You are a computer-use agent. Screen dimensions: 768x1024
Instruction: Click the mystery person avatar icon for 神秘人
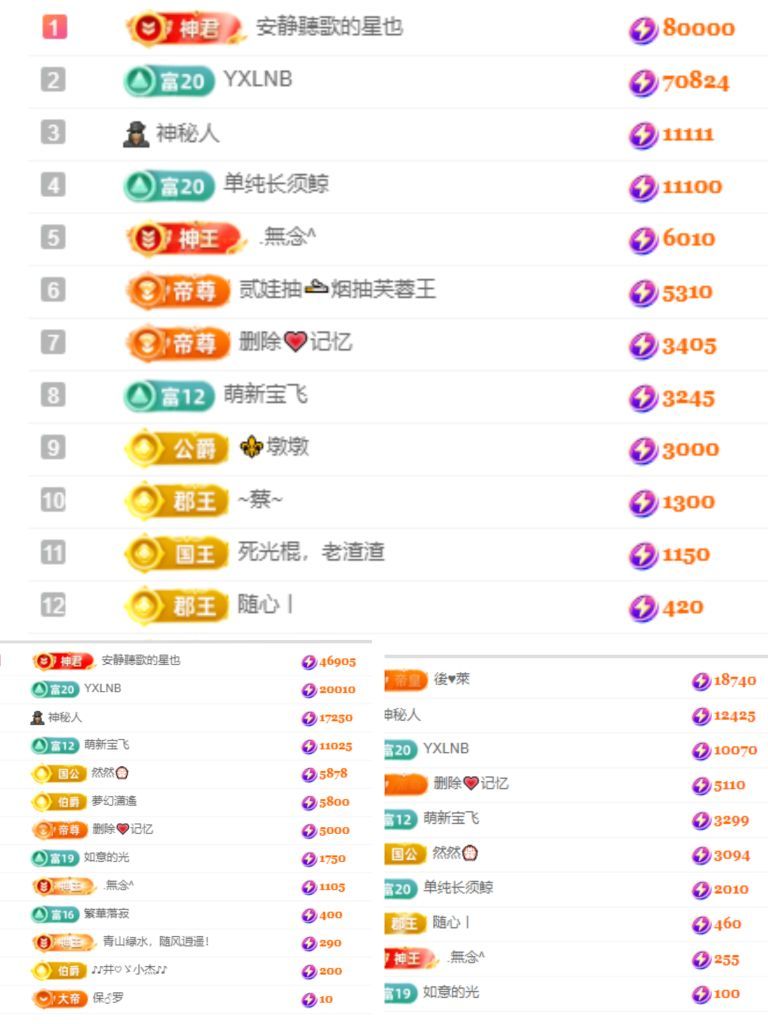point(134,133)
